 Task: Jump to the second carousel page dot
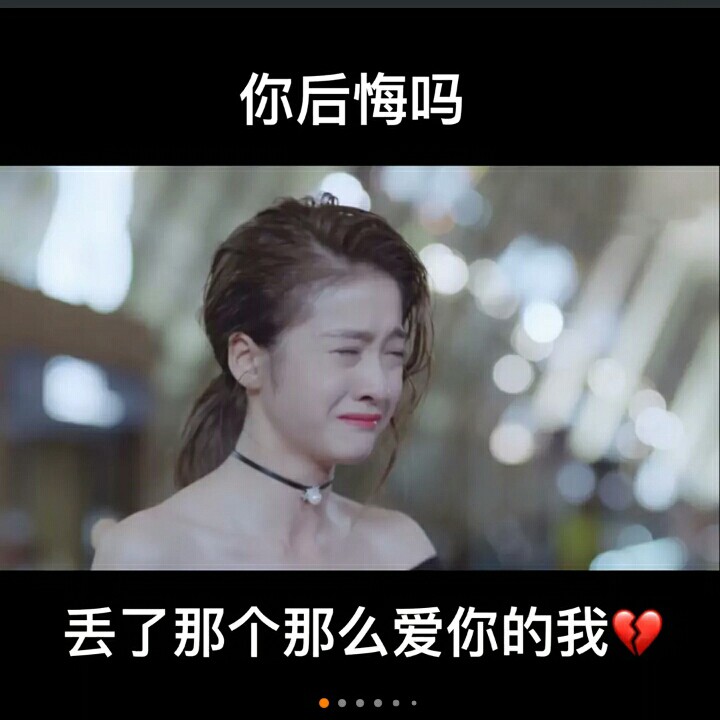pyautogui.click(x=342, y=703)
